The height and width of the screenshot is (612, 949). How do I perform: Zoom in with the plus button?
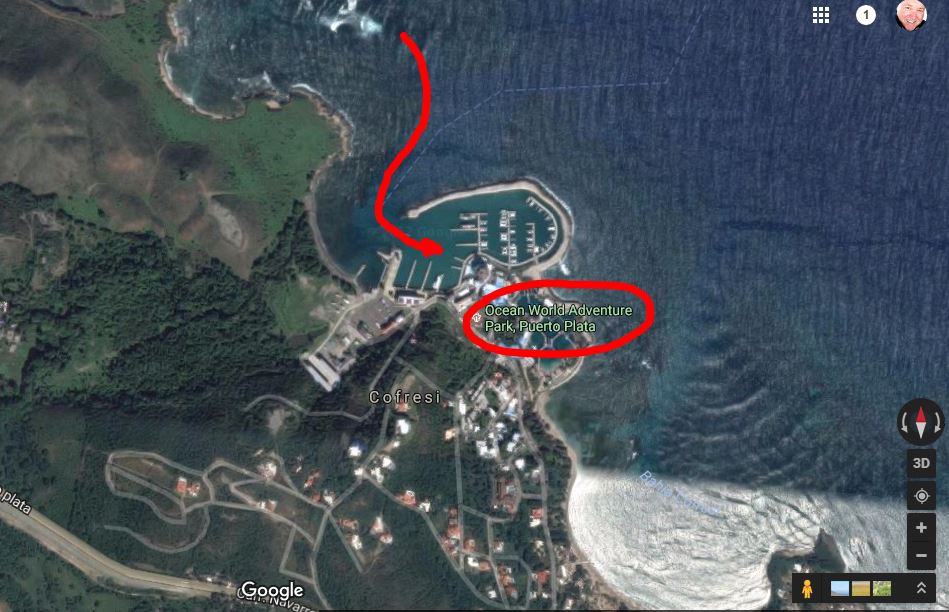pyautogui.click(x=920, y=528)
